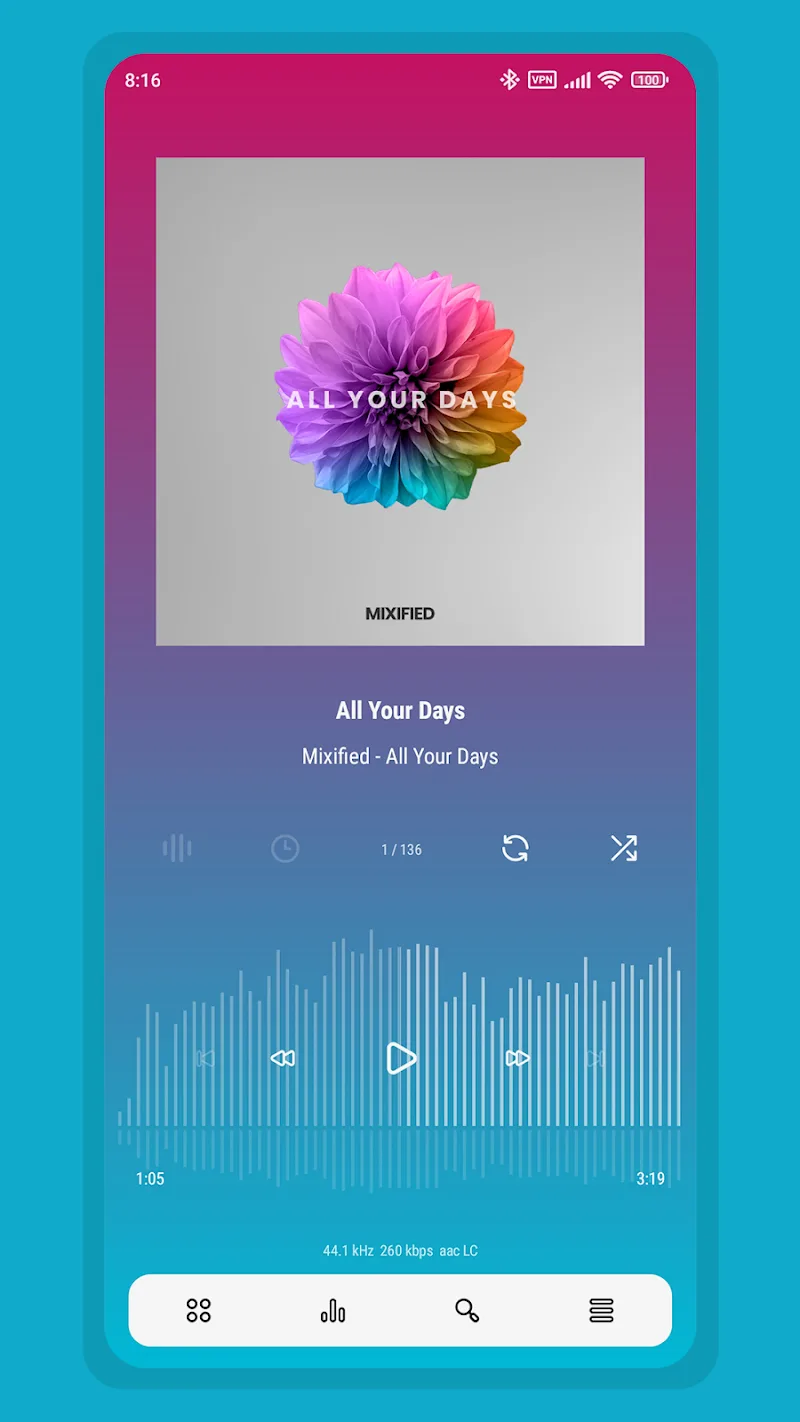This screenshot has height=1422, width=800.
Task: Tap the All Your Days album art
Action: point(400,401)
